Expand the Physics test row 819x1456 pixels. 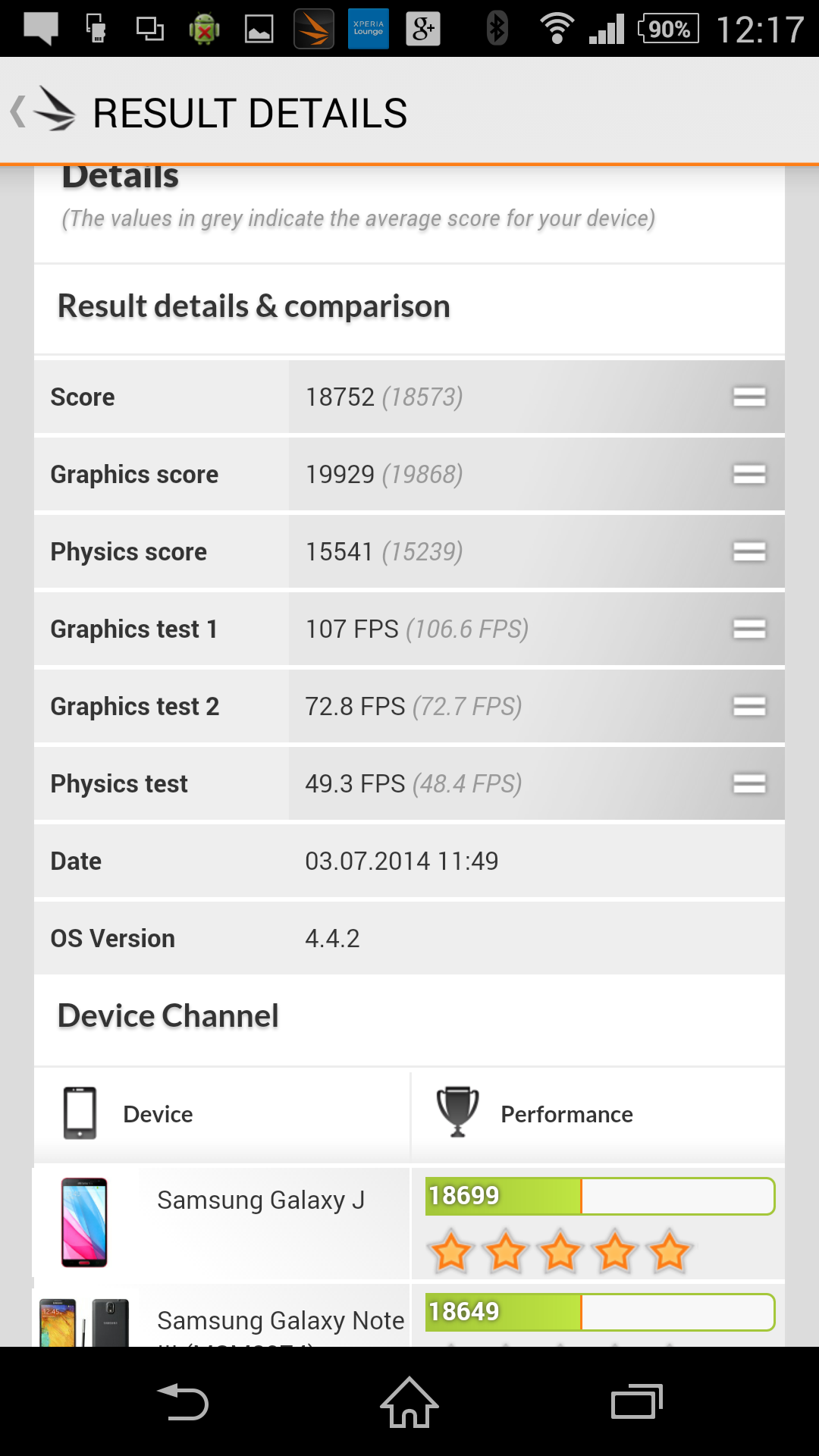coord(748,783)
